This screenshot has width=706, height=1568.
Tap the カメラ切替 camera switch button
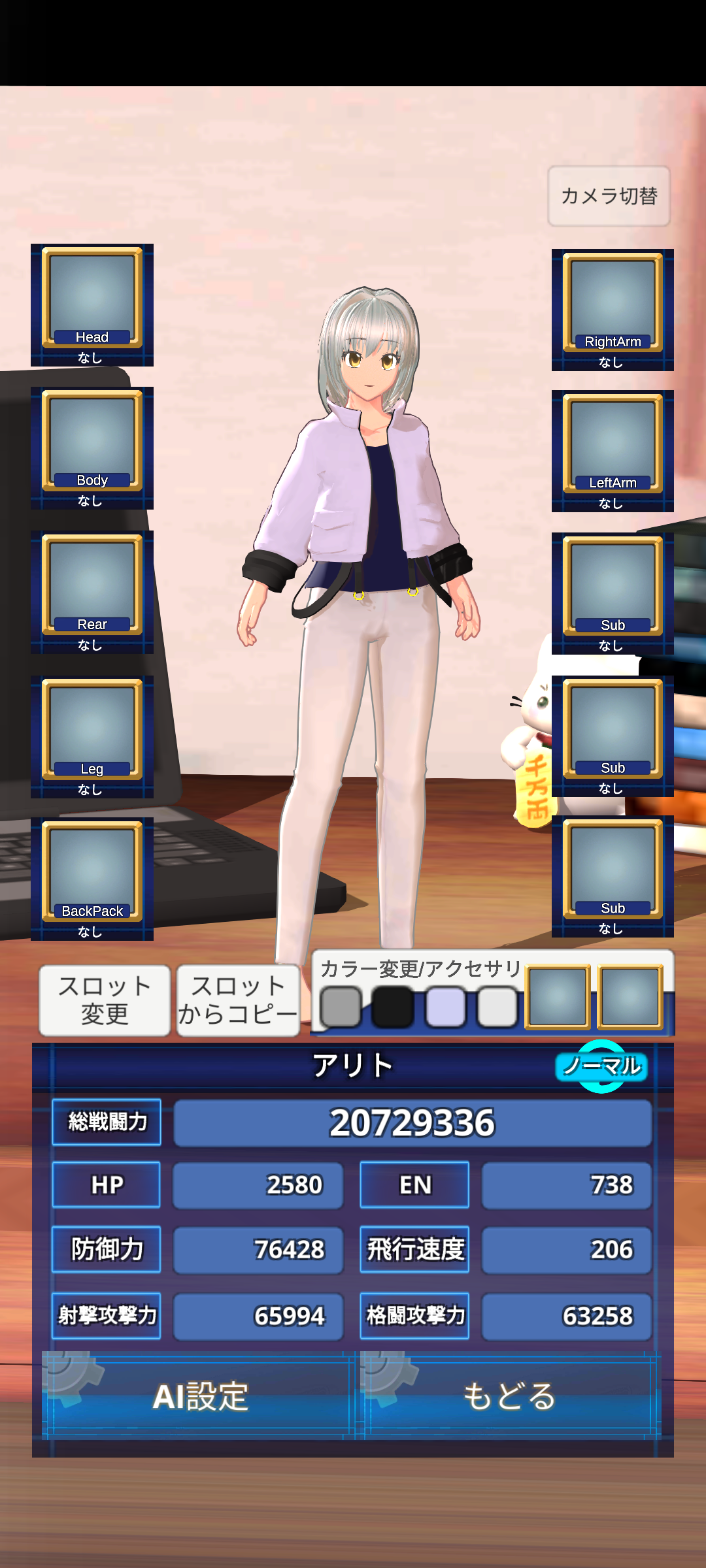pos(609,196)
